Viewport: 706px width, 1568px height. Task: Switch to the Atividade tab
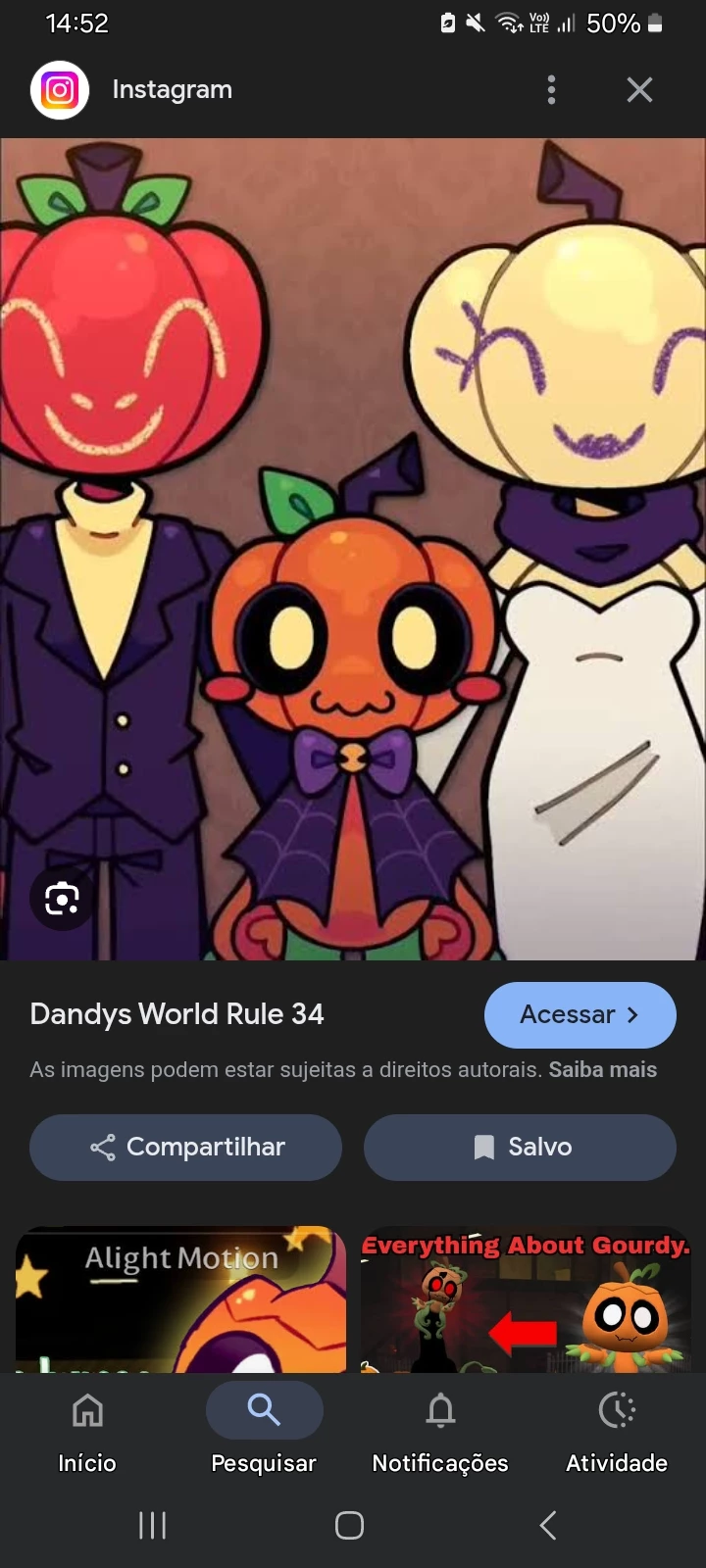coord(617,1433)
